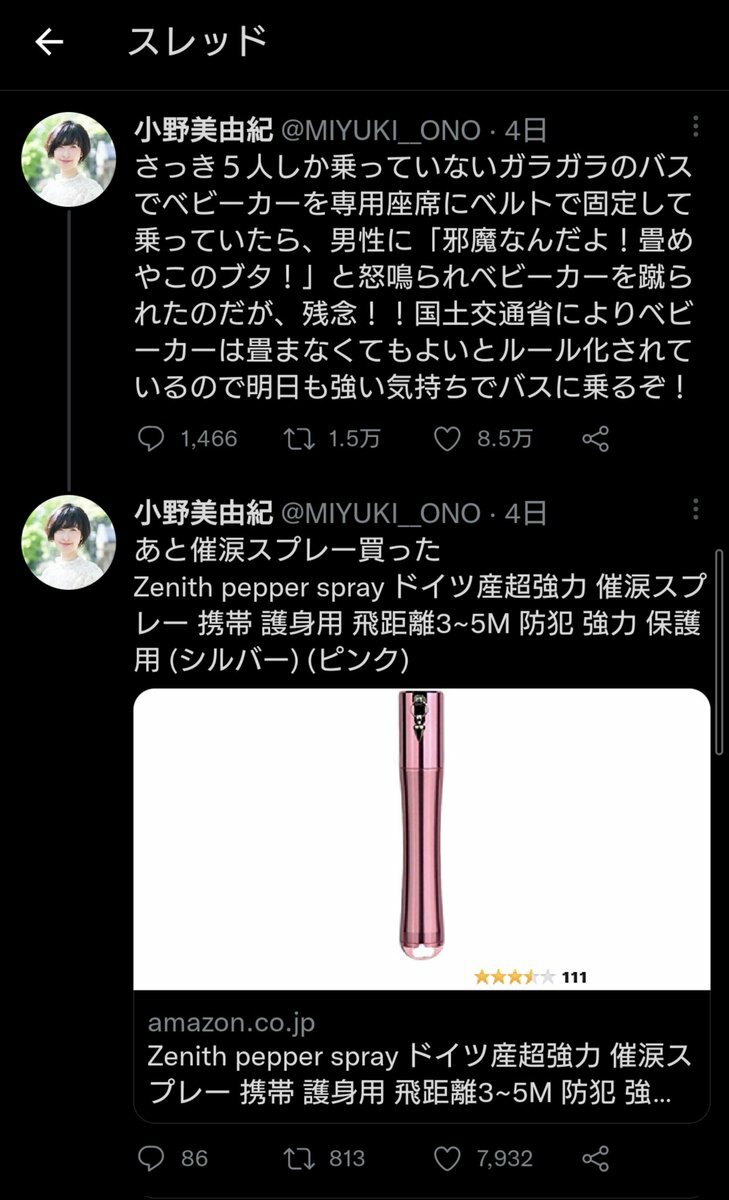Go back from the thread screen
This screenshot has width=729, height=1200.
[x=49, y=42]
